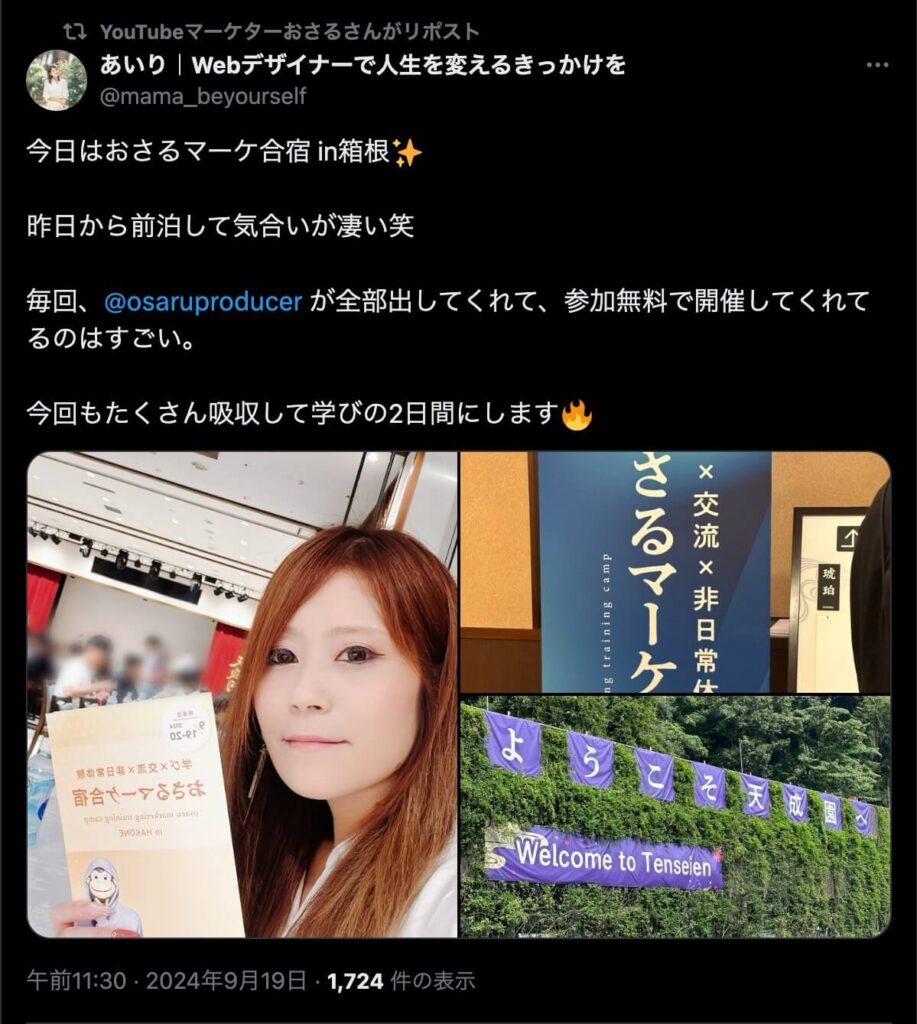Viewport: 917px width, 1024px height.
Task: Open the Welcome to Tenseien photo
Action: (x=675, y=817)
